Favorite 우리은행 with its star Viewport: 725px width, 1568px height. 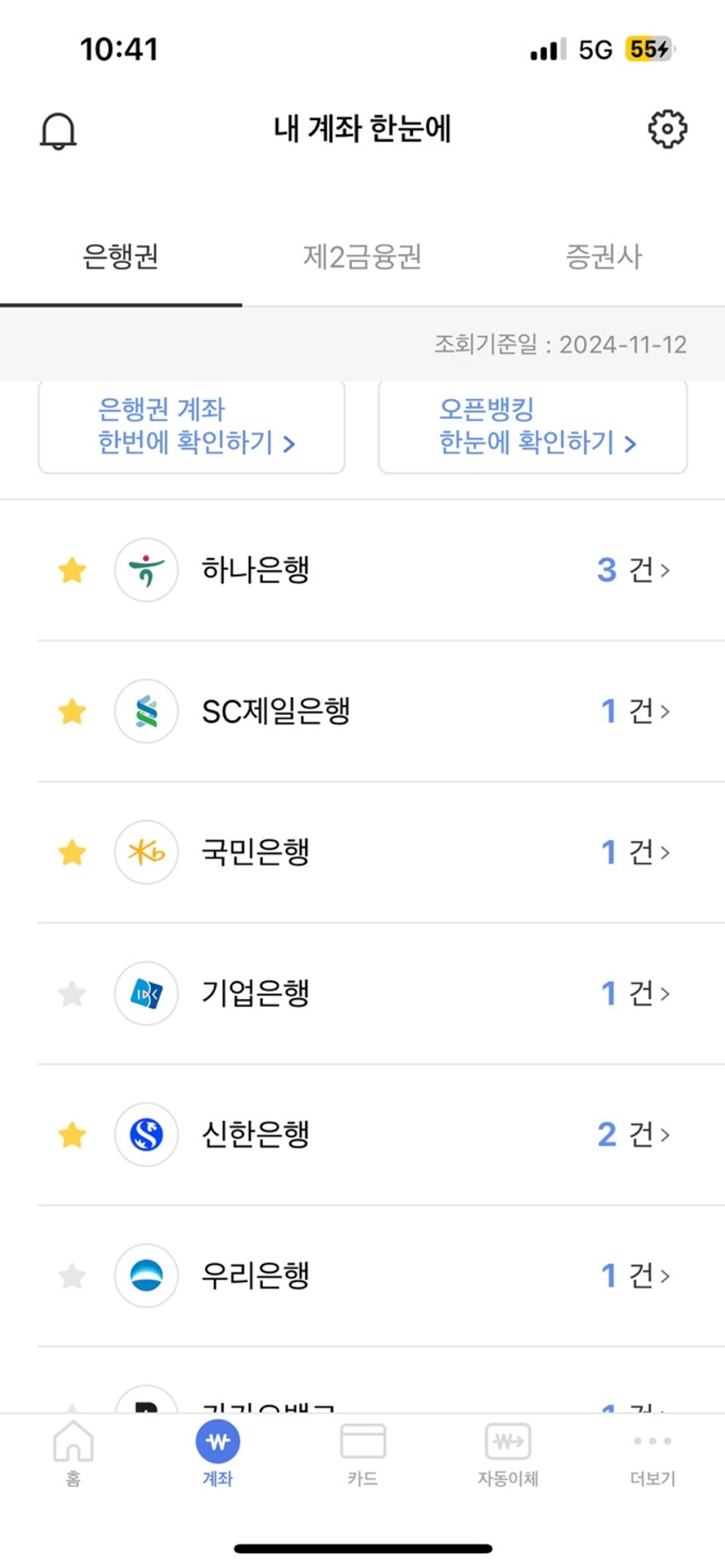(x=72, y=1276)
